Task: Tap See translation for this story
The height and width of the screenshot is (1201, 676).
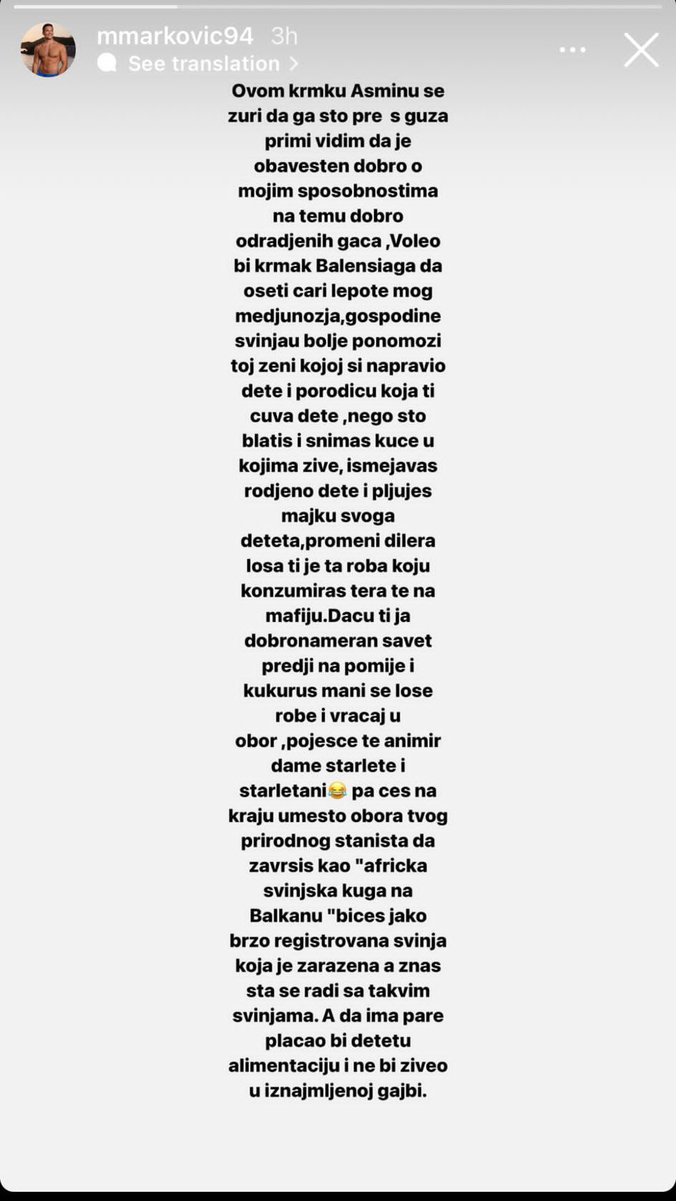Action: point(204,64)
